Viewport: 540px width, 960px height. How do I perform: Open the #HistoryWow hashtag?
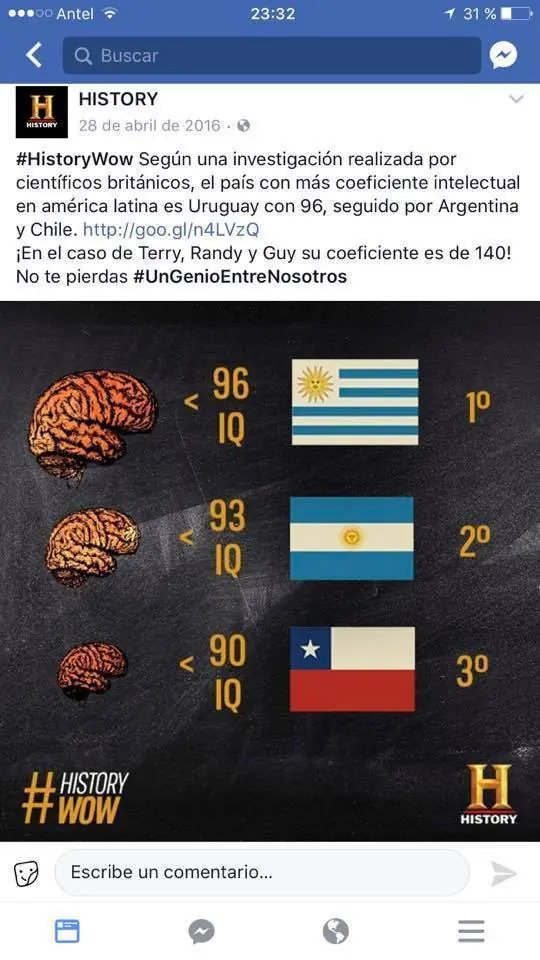74,159
